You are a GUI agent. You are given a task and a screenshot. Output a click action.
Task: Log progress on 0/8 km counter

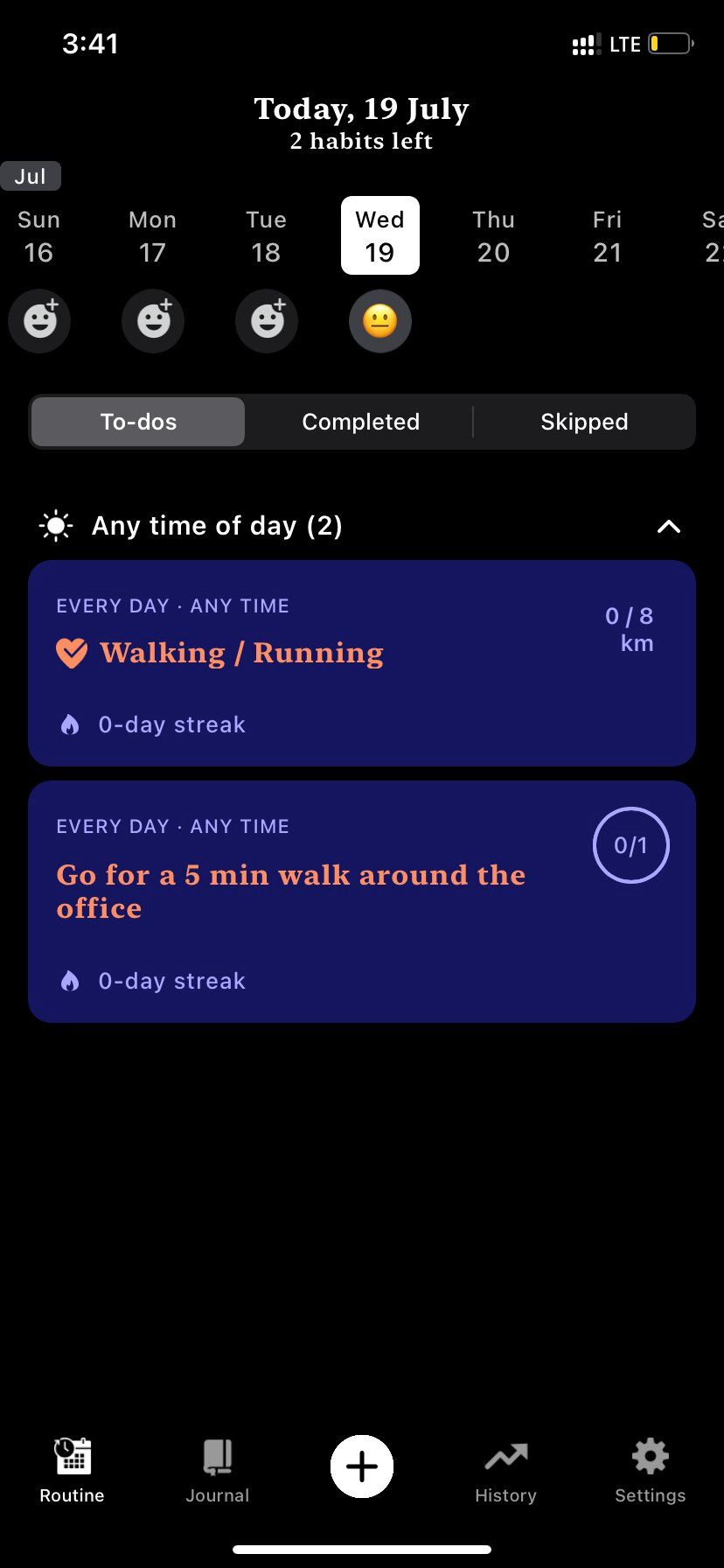[630, 629]
